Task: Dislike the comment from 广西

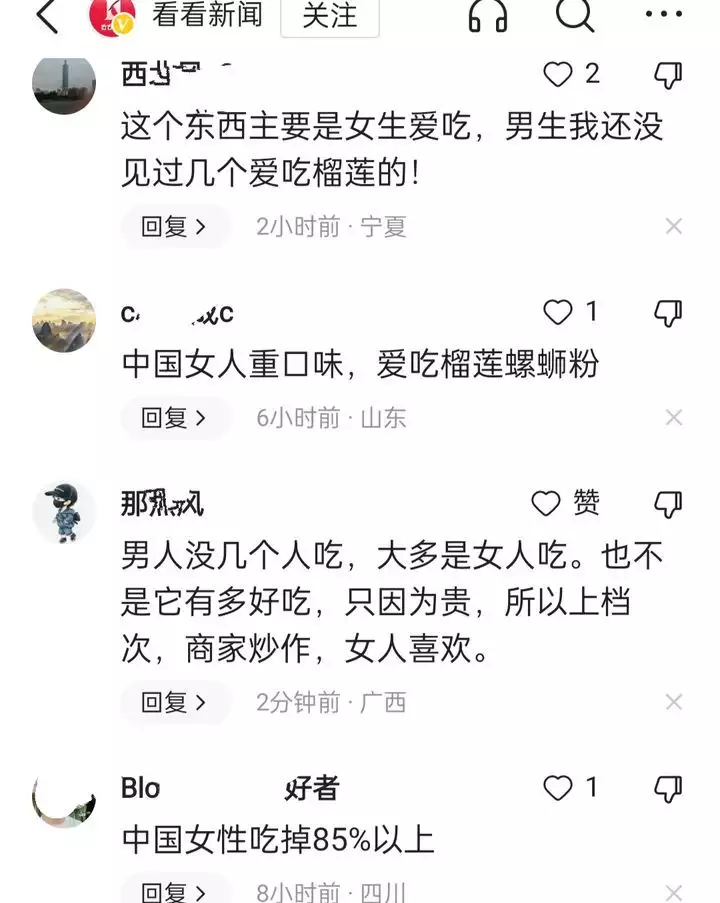Action: tap(668, 503)
